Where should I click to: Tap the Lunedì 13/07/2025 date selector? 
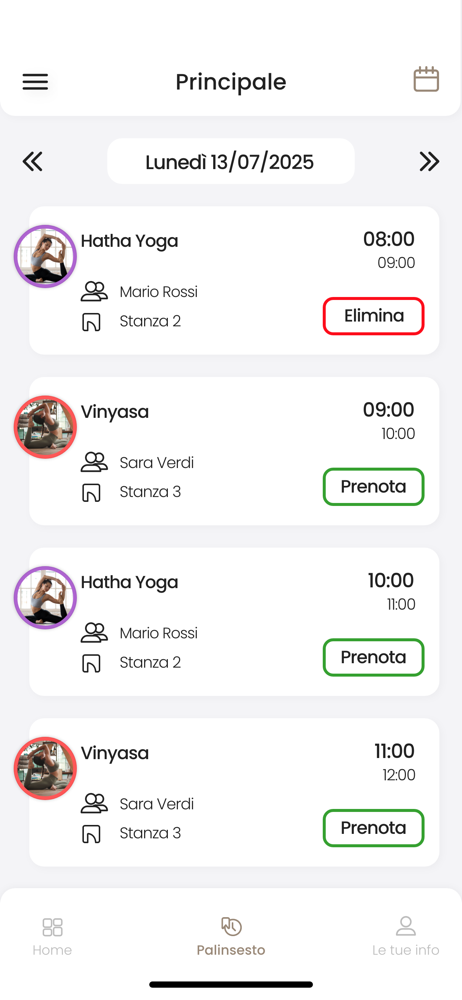click(x=230, y=161)
